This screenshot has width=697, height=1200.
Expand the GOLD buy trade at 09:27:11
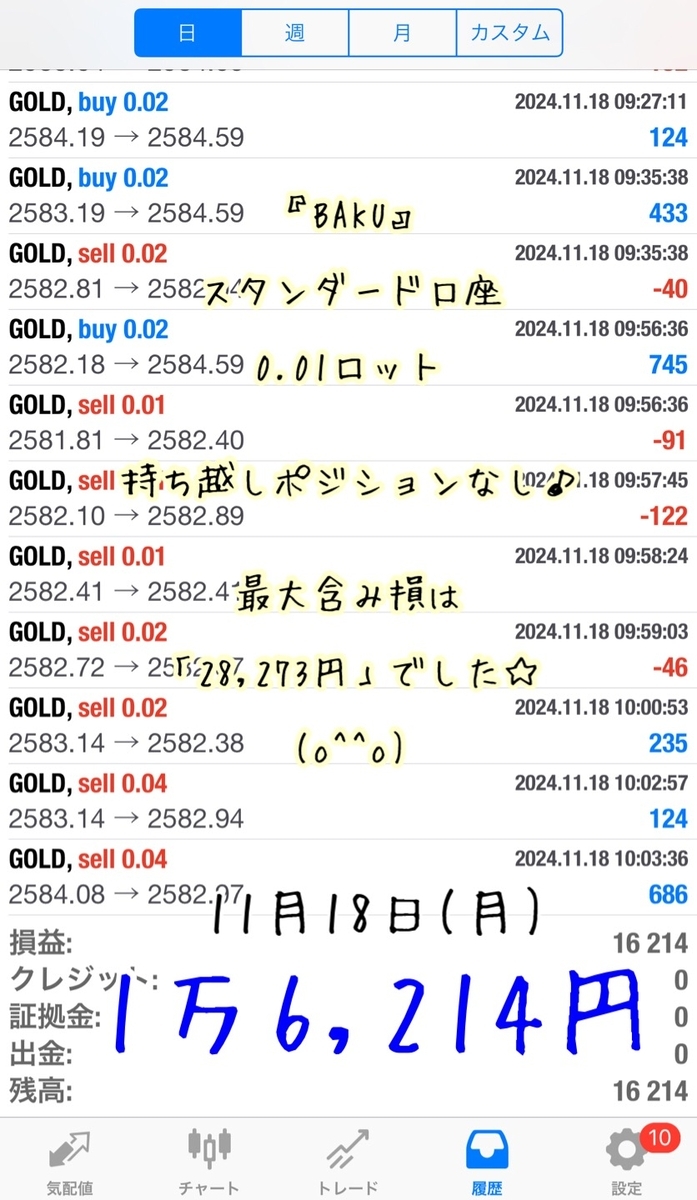point(348,119)
